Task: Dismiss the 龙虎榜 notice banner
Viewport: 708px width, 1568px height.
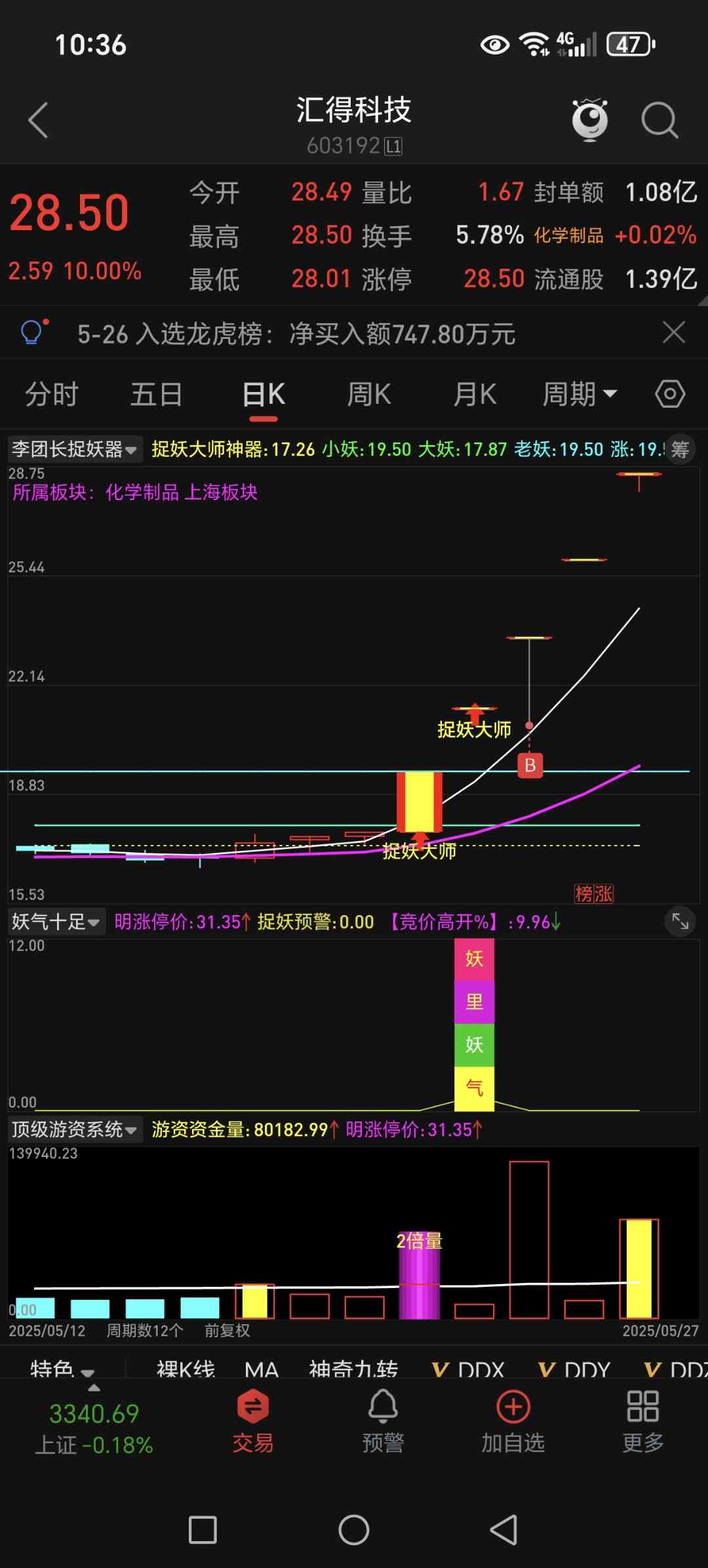Action: click(x=674, y=332)
